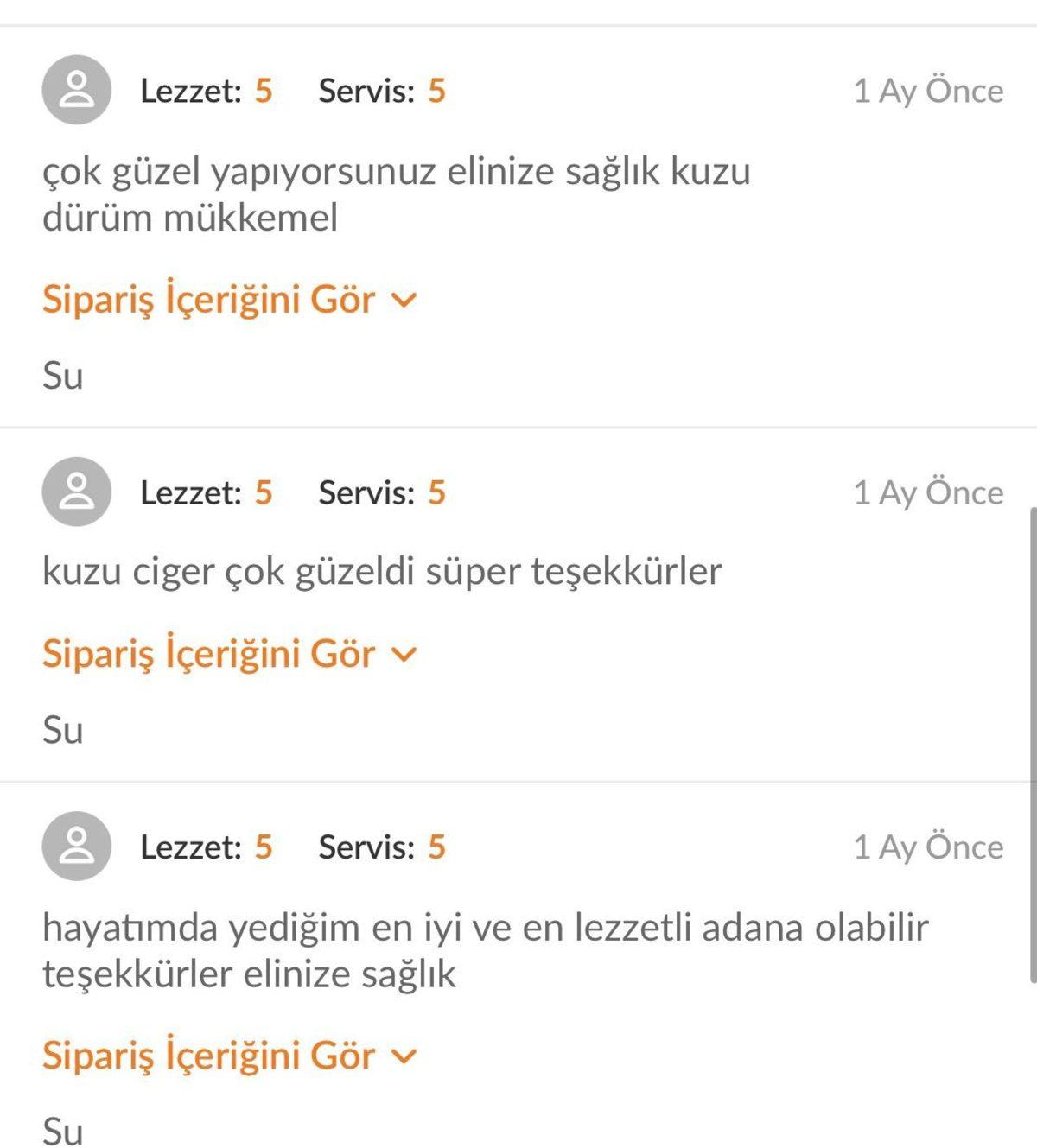The width and height of the screenshot is (1037, 1148).
Task: Click the avatar on the adana review
Action: click(x=78, y=847)
